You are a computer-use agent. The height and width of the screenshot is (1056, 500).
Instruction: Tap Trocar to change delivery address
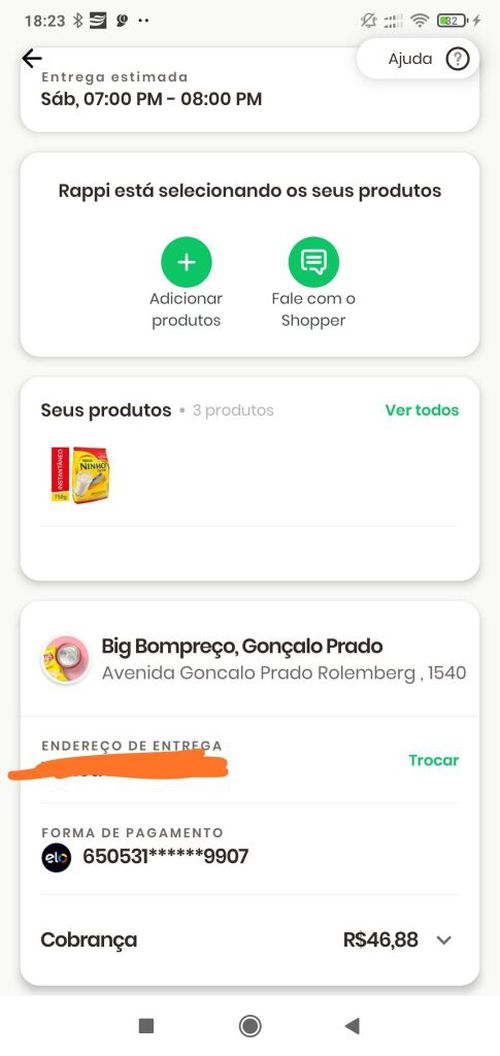tap(433, 760)
